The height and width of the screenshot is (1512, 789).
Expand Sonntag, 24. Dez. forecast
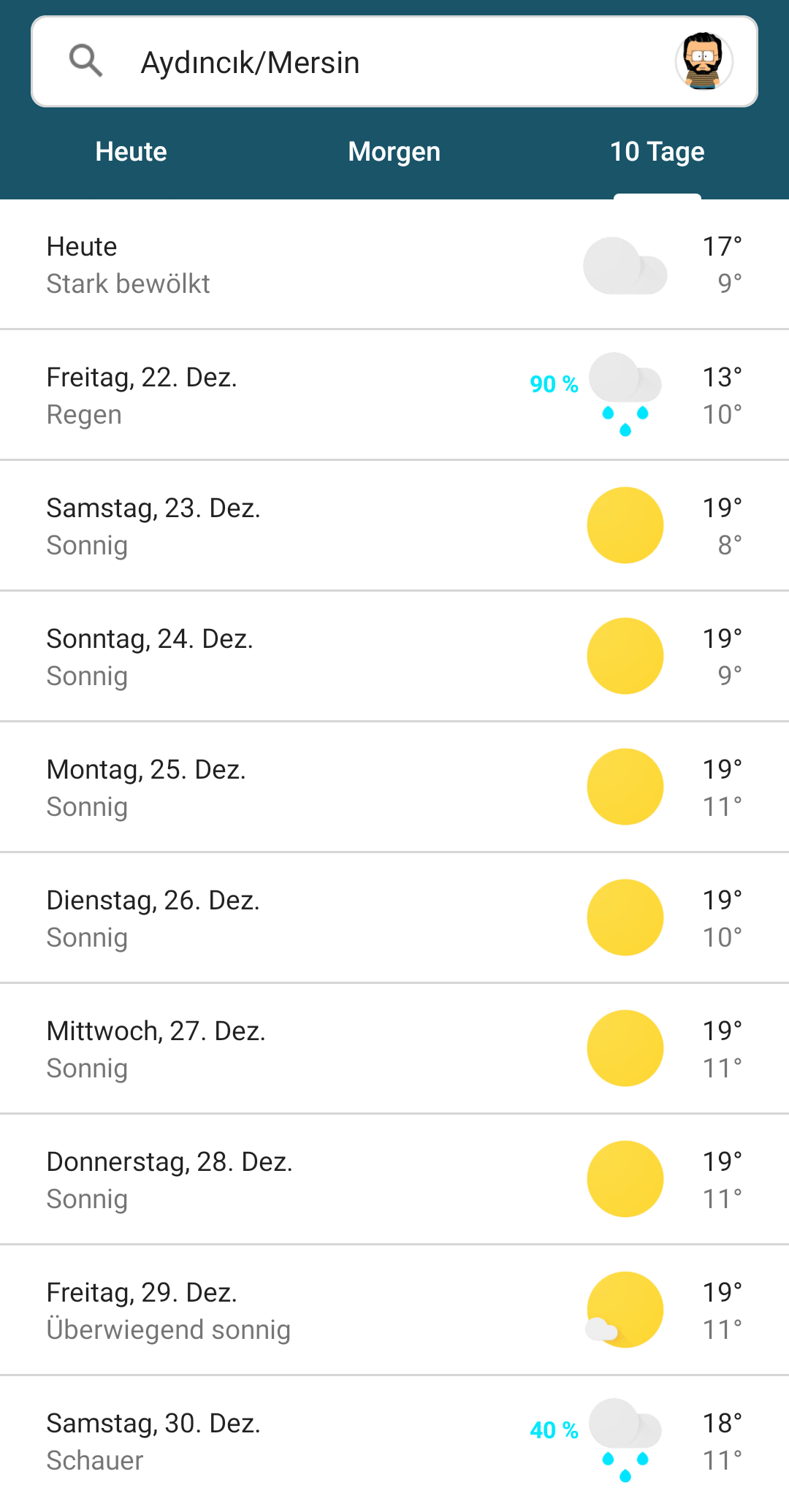pyautogui.click(x=394, y=657)
